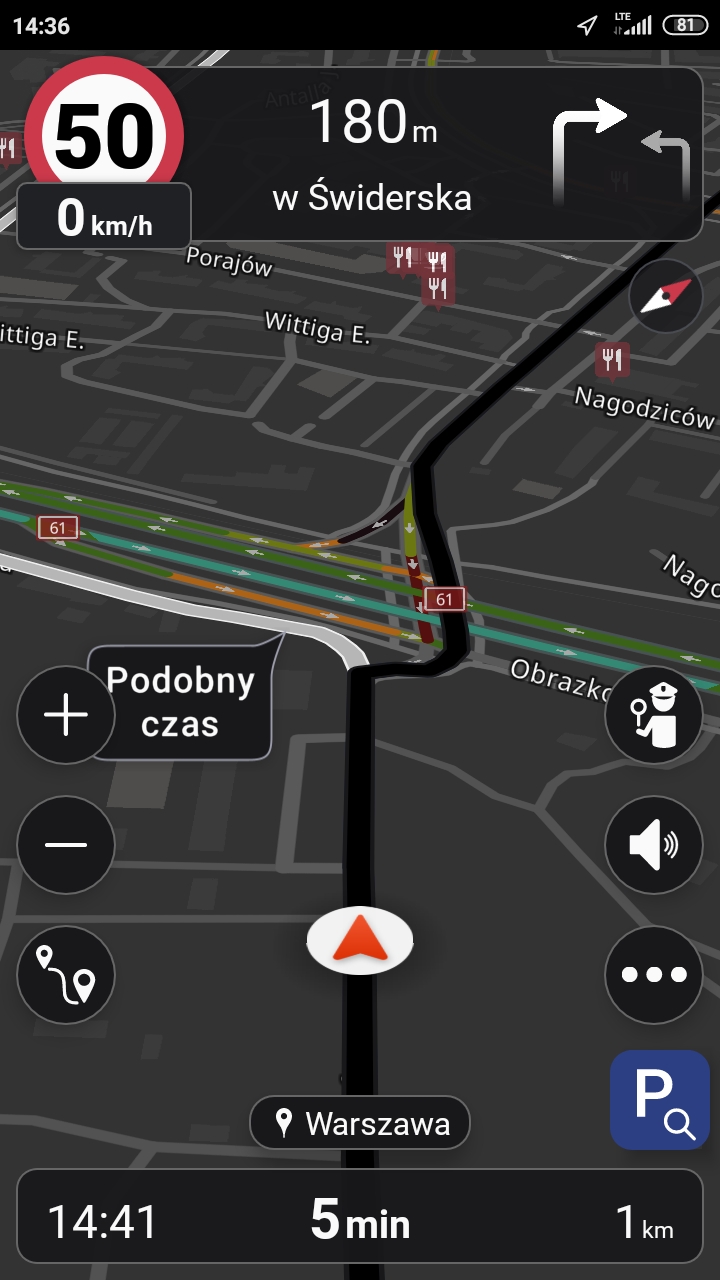Zoom in with the plus button

click(66, 715)
